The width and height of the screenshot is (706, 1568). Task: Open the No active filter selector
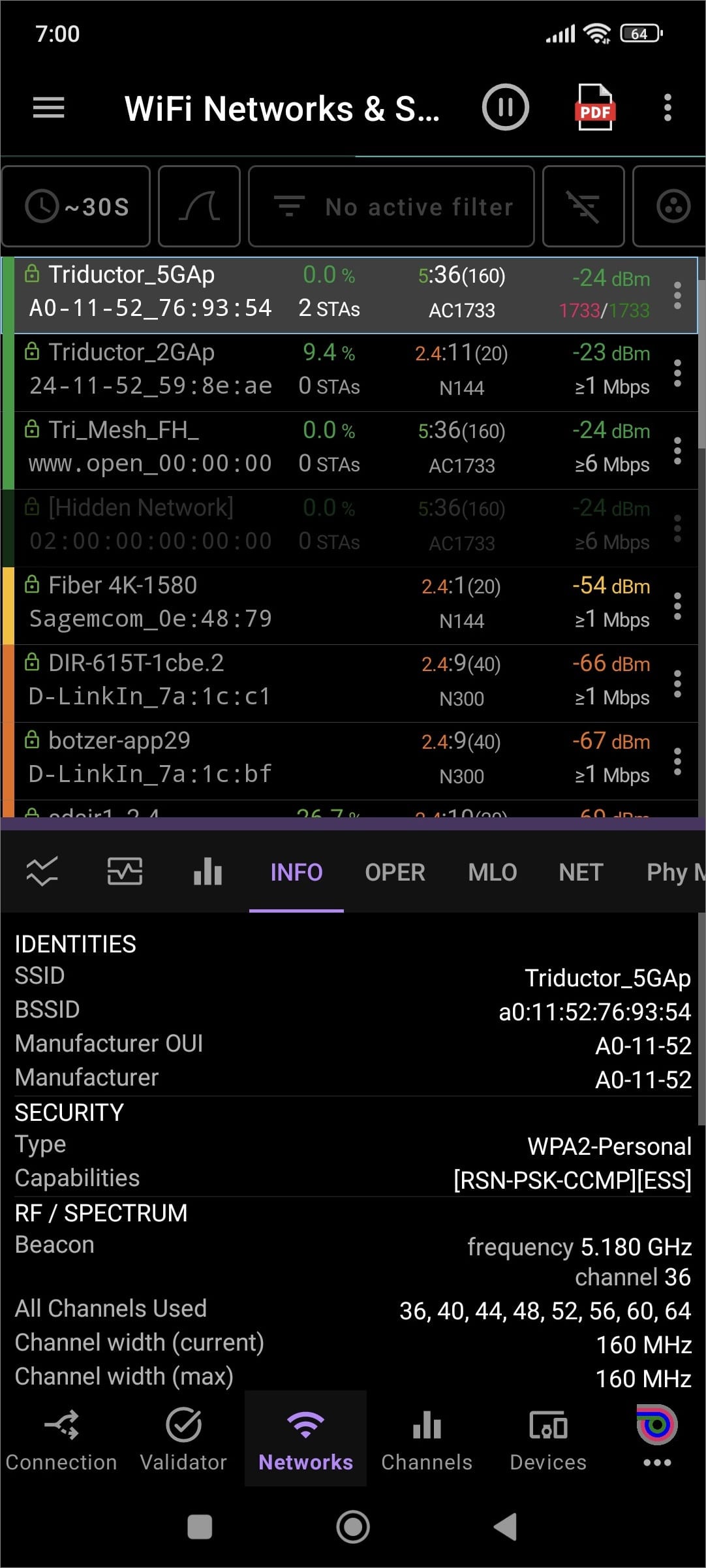point(391,206)
